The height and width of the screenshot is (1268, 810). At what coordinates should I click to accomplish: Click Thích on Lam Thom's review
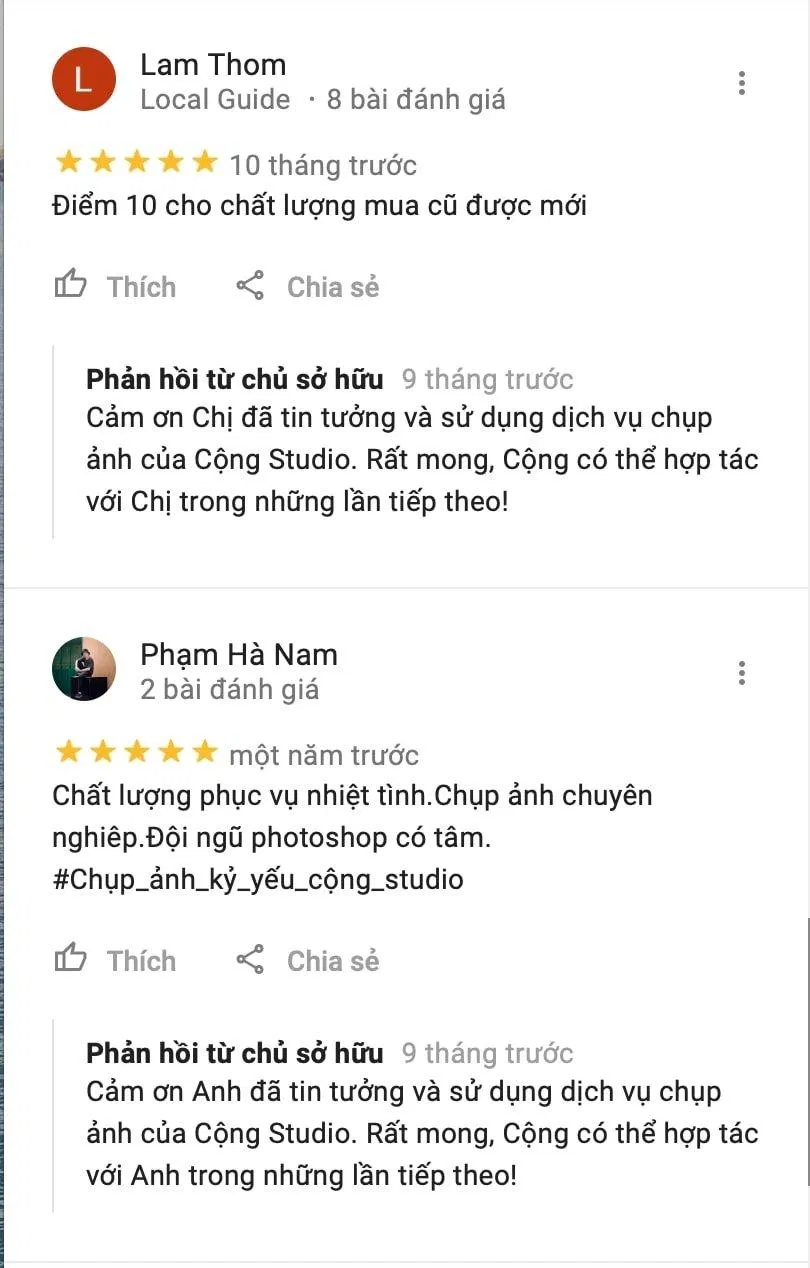(141, 287)
